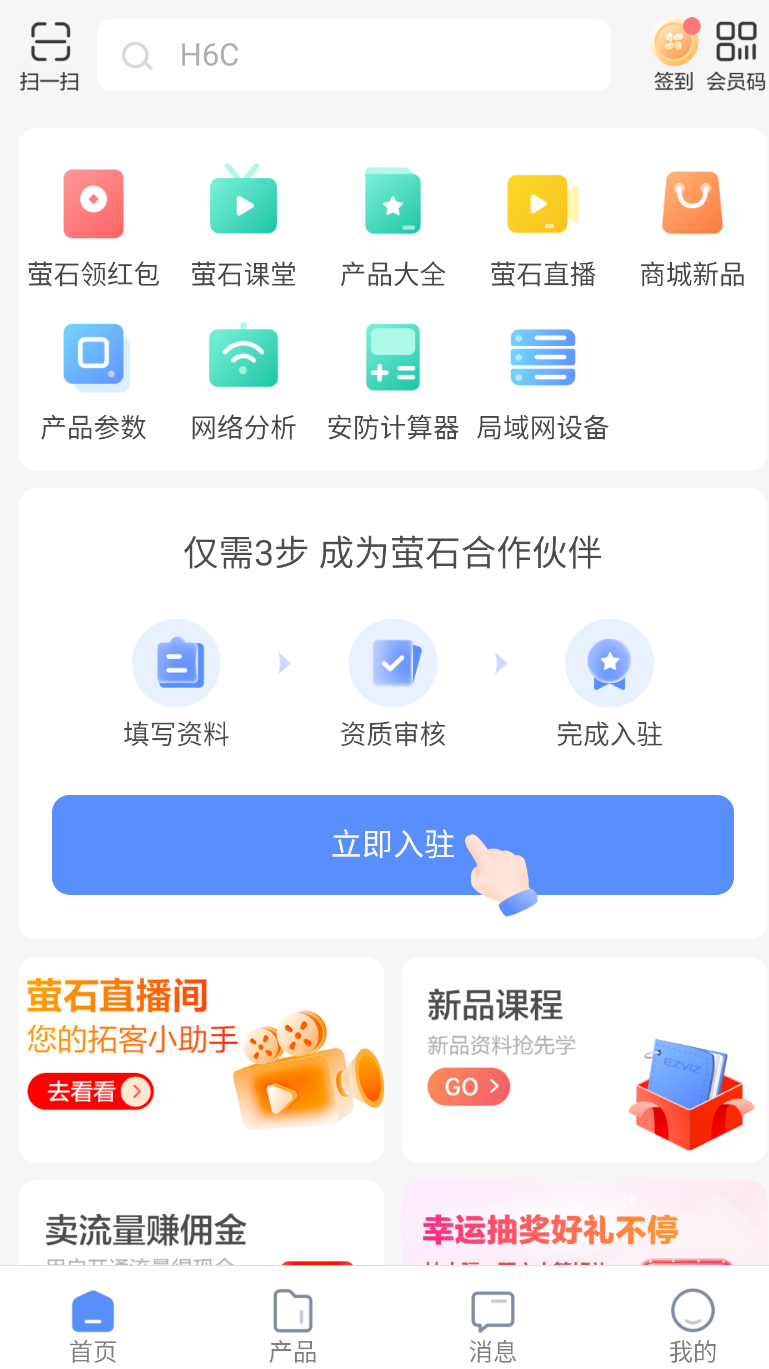Image resolution: width=769 pixels, height=1369 pixels.
Task: Open 局域网设备
Action: point(543,382)
